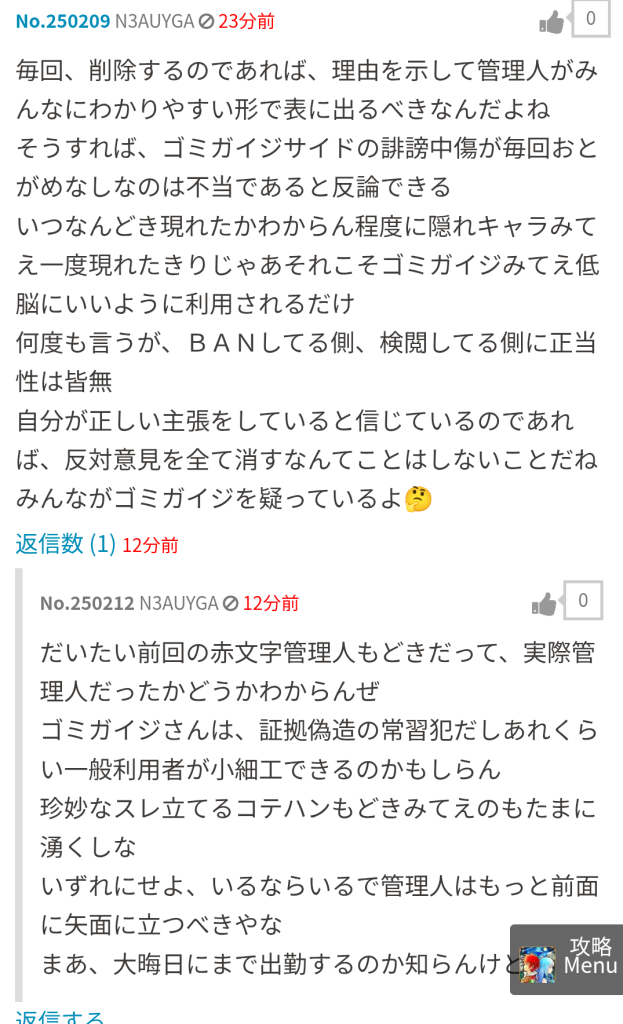Give thumbs up to reply No.250212
The height and width of the screenshot is (1024, 623).
coord(545,604)
